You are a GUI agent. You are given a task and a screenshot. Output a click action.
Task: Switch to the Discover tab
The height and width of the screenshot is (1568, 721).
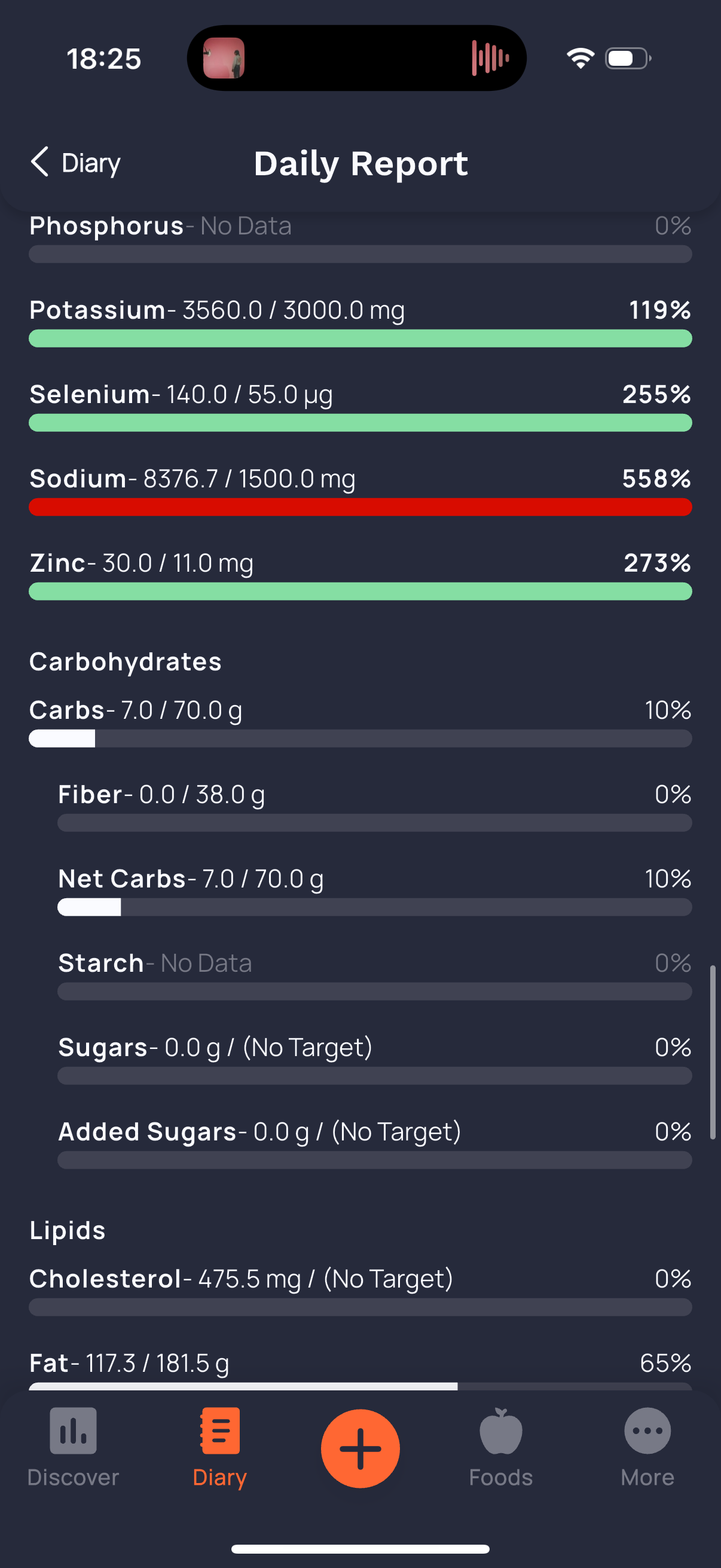coord(73,1447)
